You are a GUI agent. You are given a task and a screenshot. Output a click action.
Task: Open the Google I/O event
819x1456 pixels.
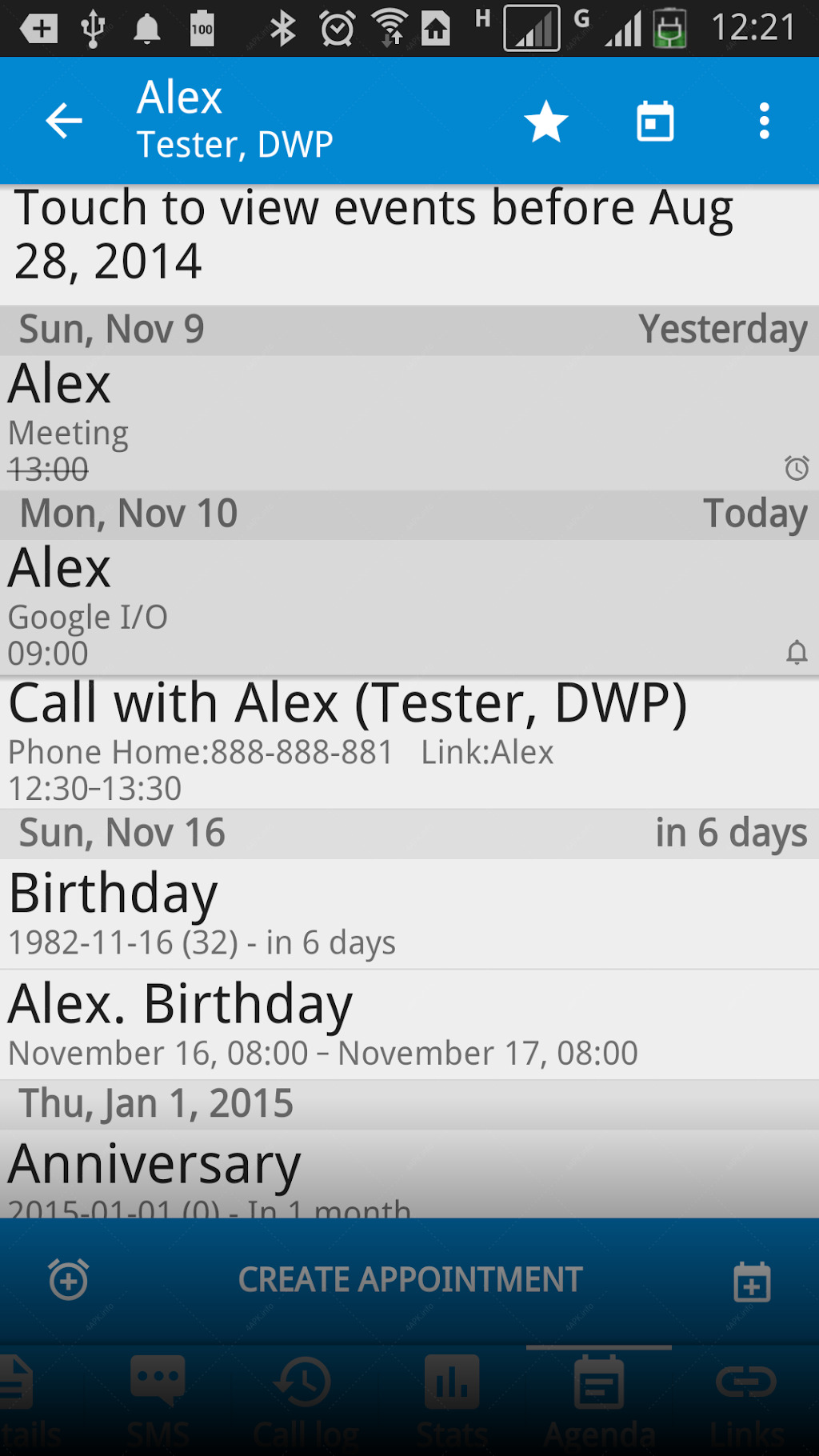409,607
